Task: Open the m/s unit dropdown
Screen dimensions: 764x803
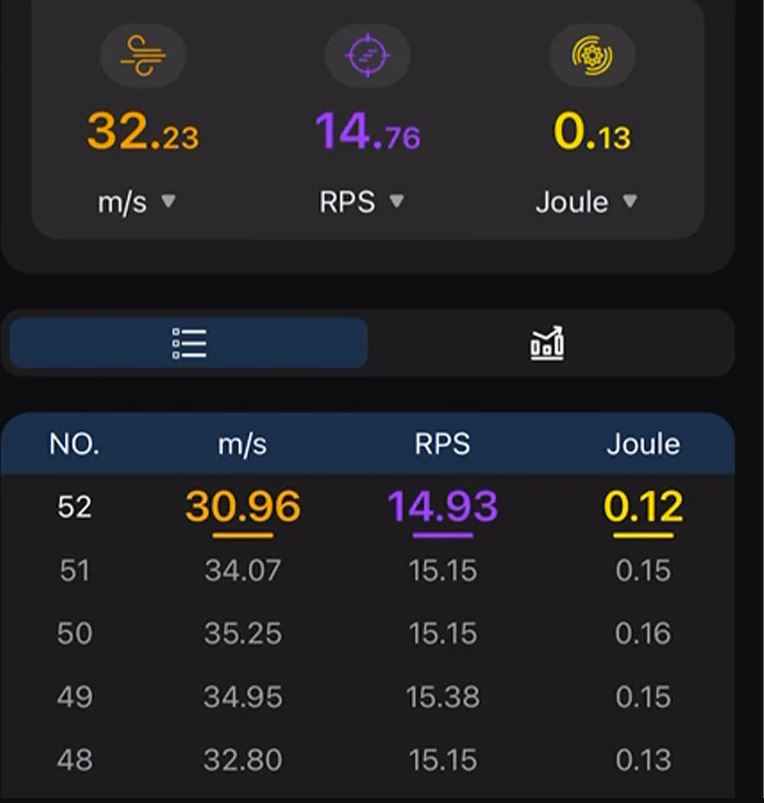Action: (137, 202)
